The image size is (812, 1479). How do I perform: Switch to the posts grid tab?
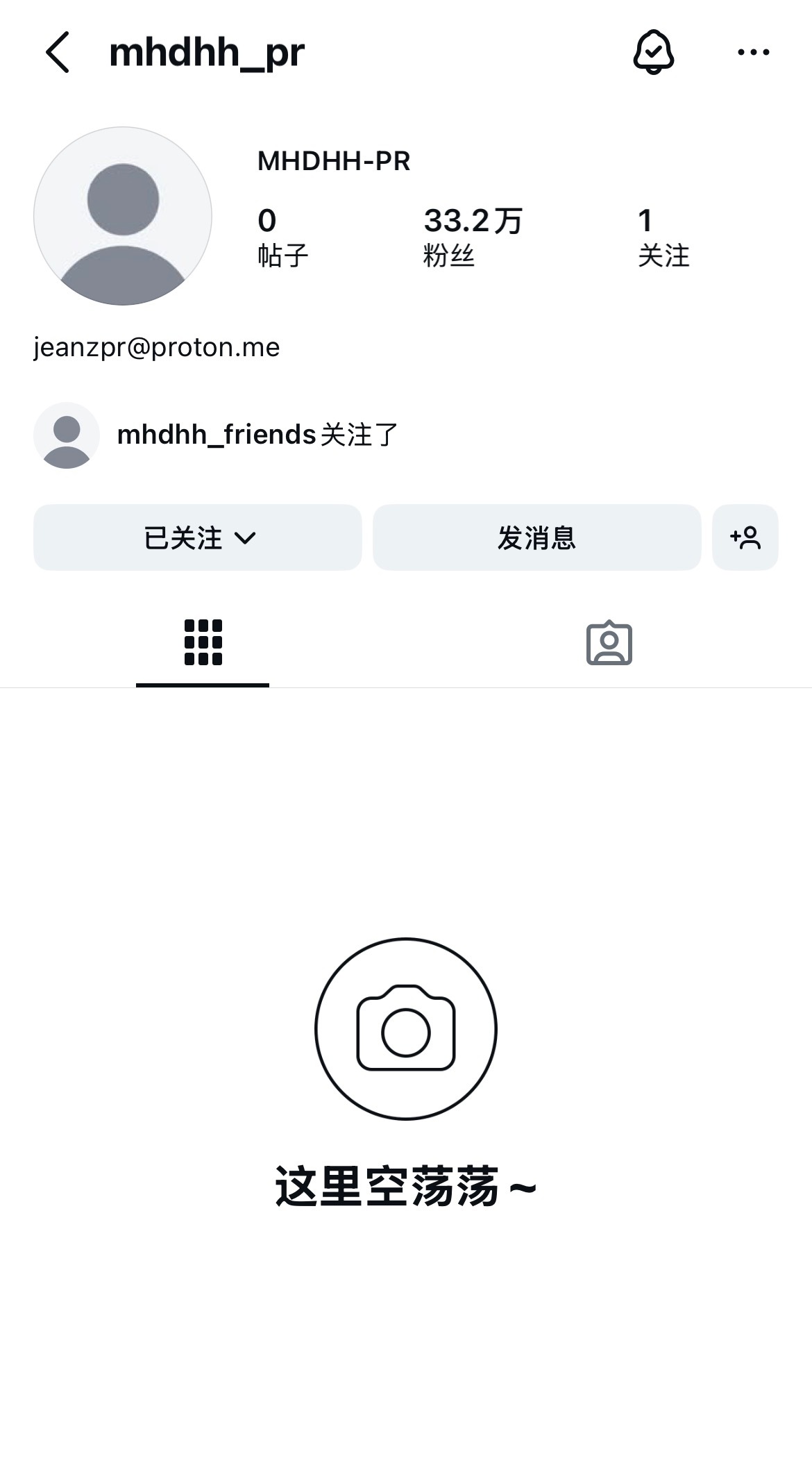[203, 642]
